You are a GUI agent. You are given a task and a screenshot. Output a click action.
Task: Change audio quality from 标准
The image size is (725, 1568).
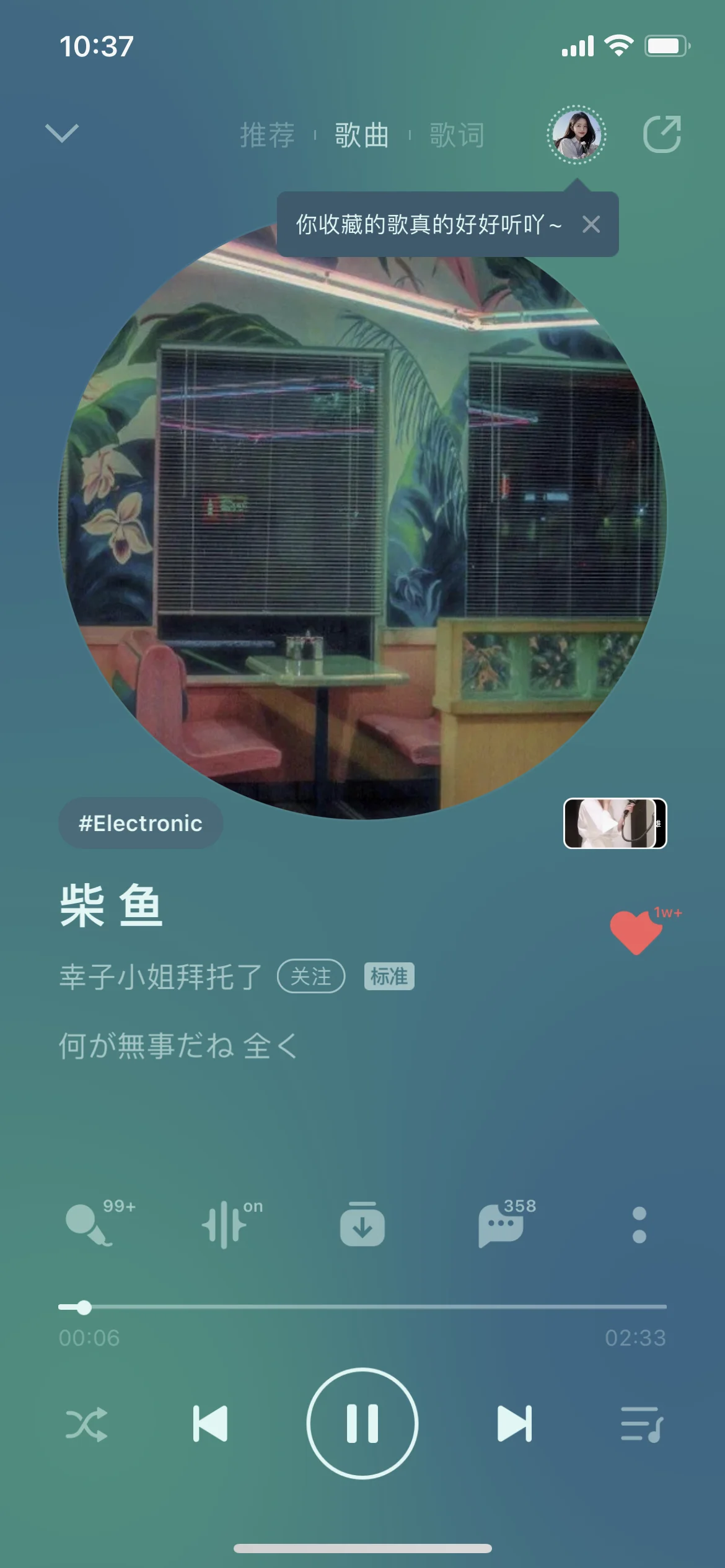point(389,977)
